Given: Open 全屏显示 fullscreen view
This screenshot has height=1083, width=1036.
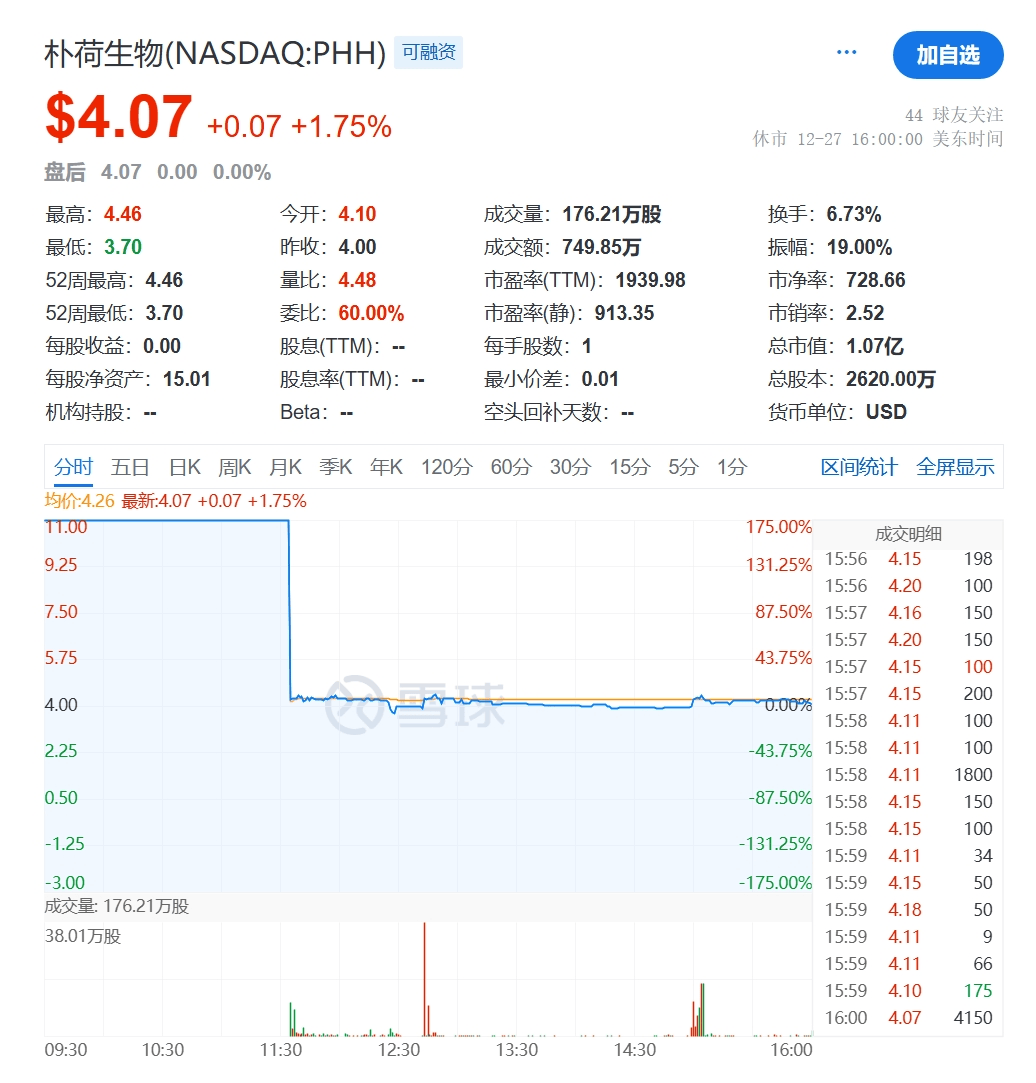Looking at the screenshot, I should [x=955, y=466].
